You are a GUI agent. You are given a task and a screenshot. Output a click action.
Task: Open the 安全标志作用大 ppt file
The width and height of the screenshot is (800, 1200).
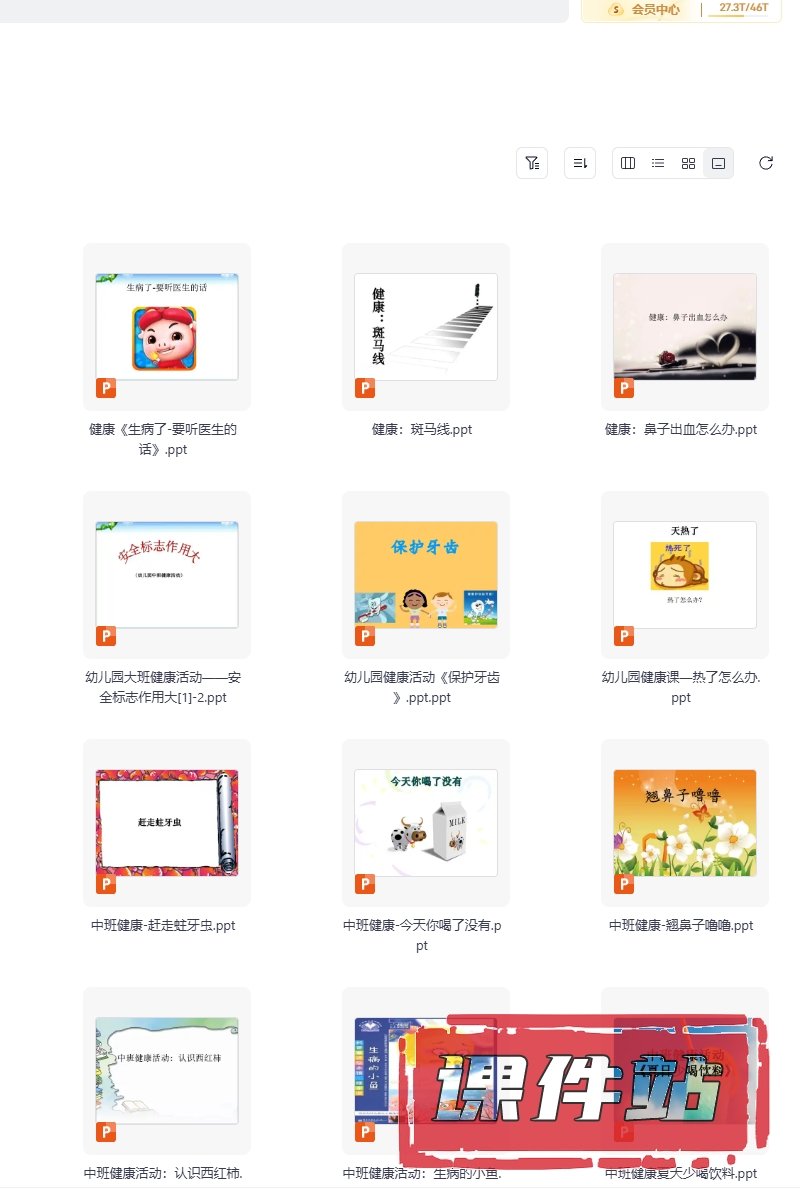[x=167, y=575]
